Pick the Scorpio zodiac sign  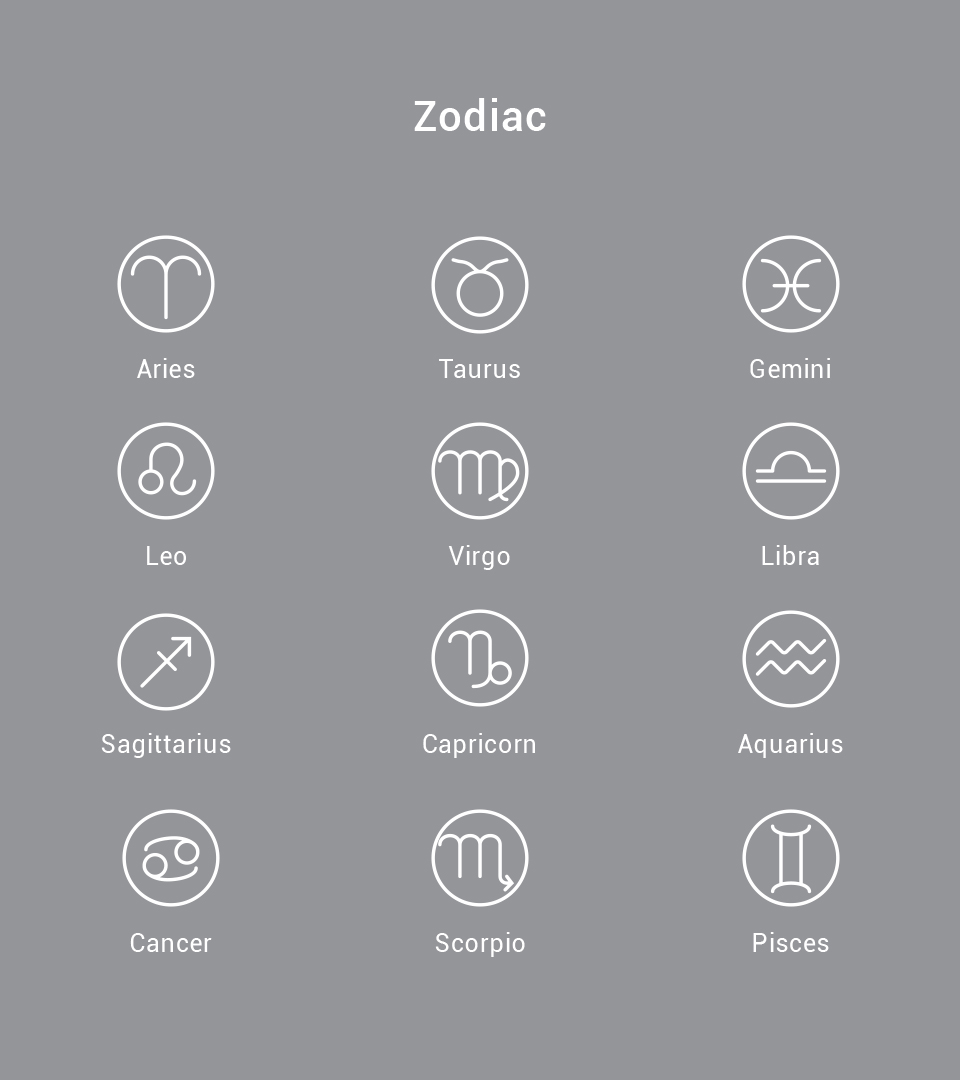coord(480,858)
